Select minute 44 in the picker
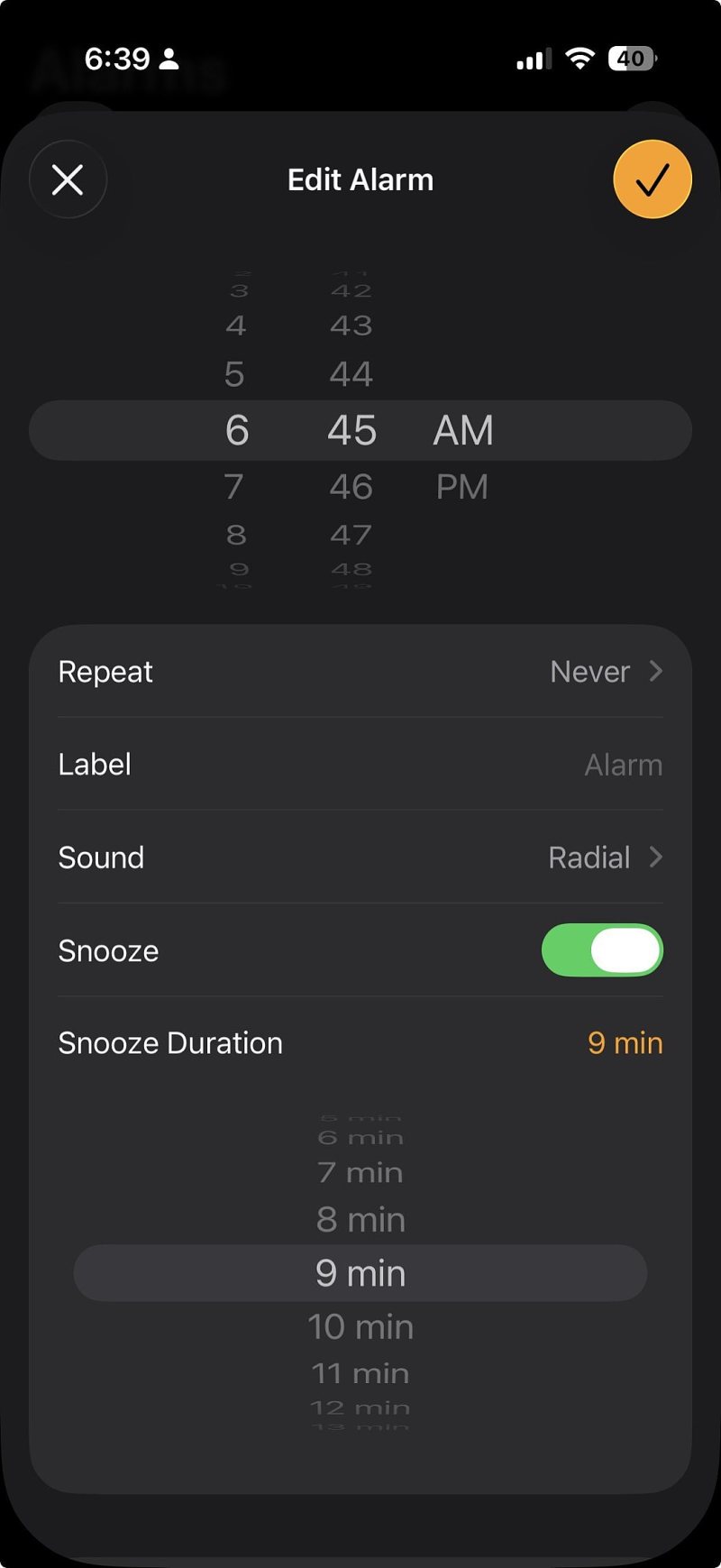This screenshot has width=721, height=1568. click(351, 374)
